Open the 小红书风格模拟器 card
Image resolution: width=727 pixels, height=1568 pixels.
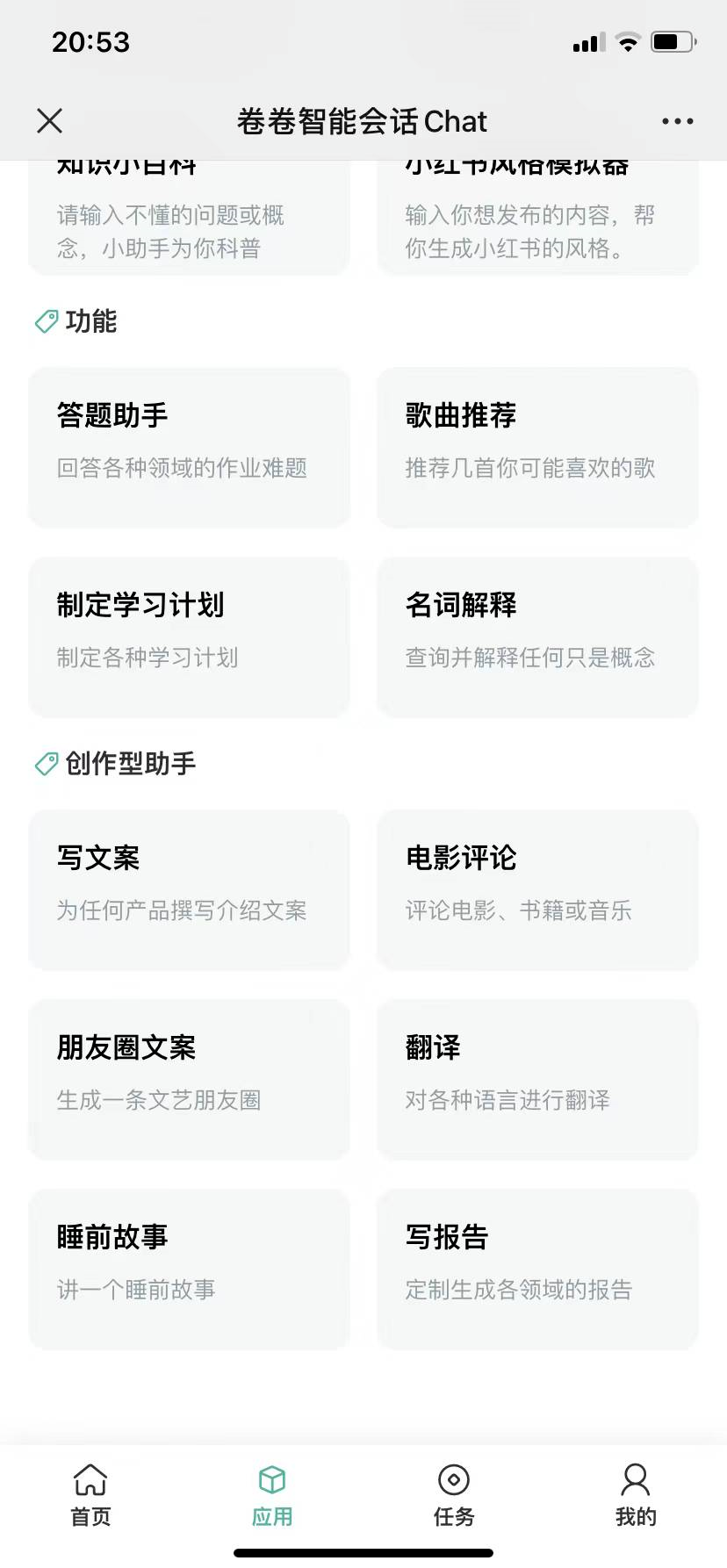click(x=537, y=219)
